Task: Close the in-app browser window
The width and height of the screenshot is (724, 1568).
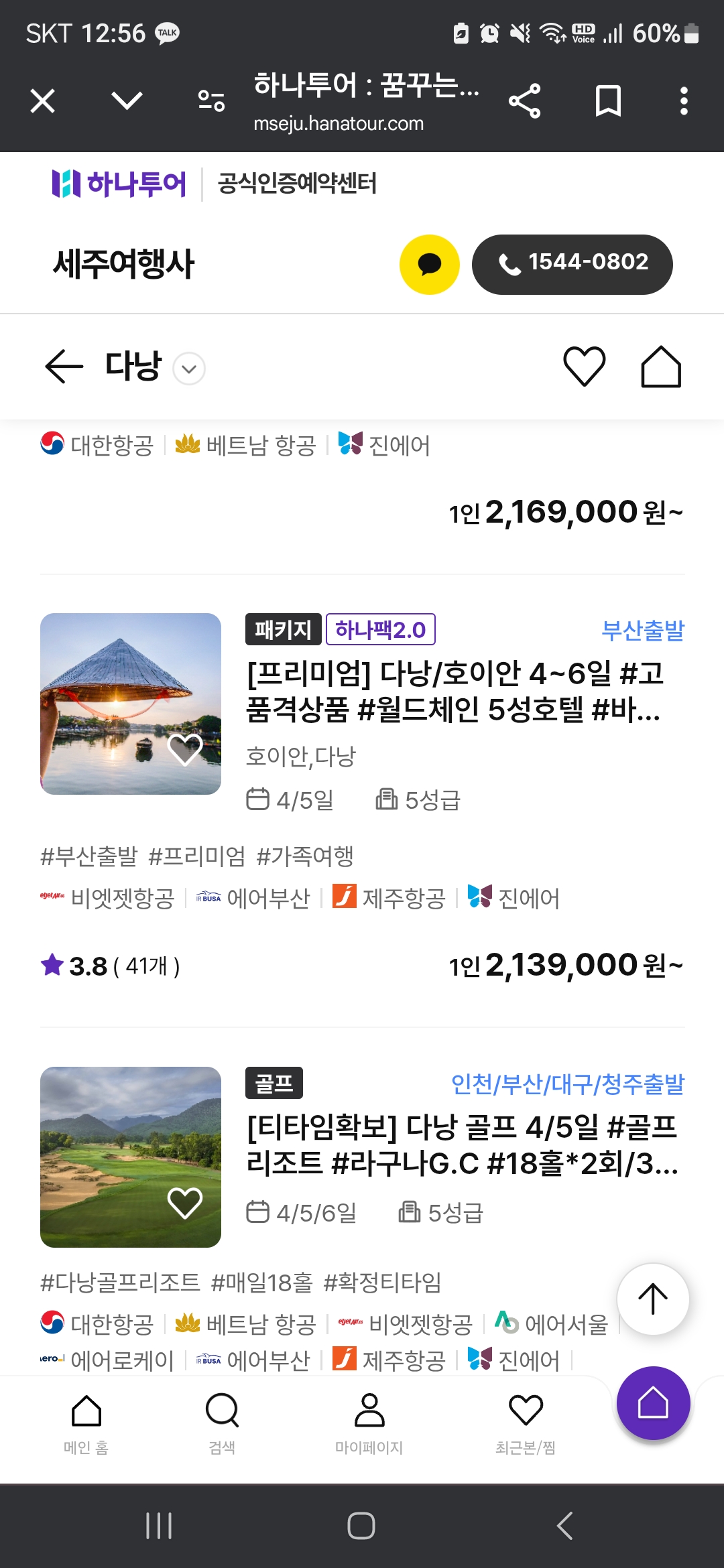Action: [x=43, y=101]
